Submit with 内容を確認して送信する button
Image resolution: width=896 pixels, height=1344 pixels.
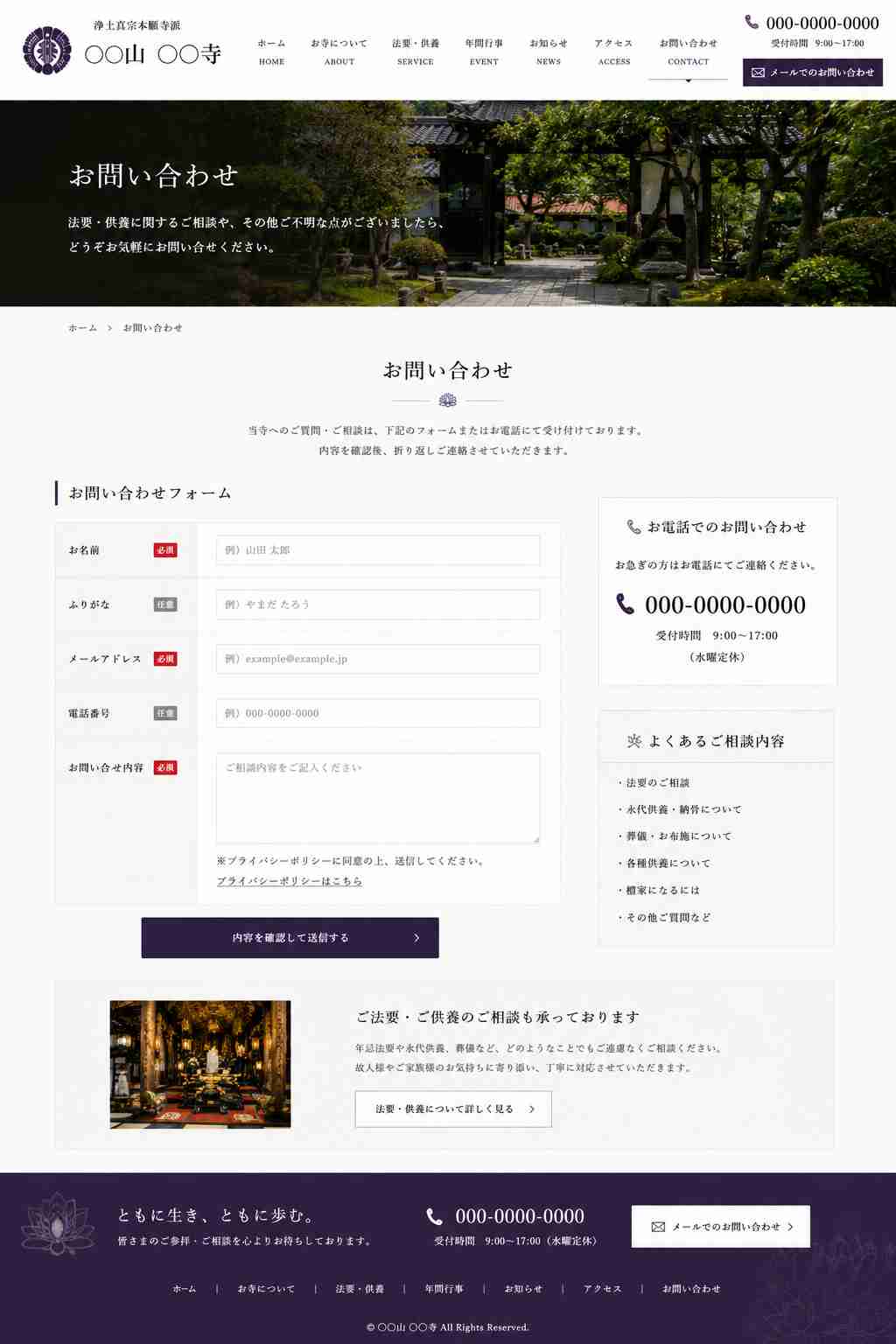290,937
